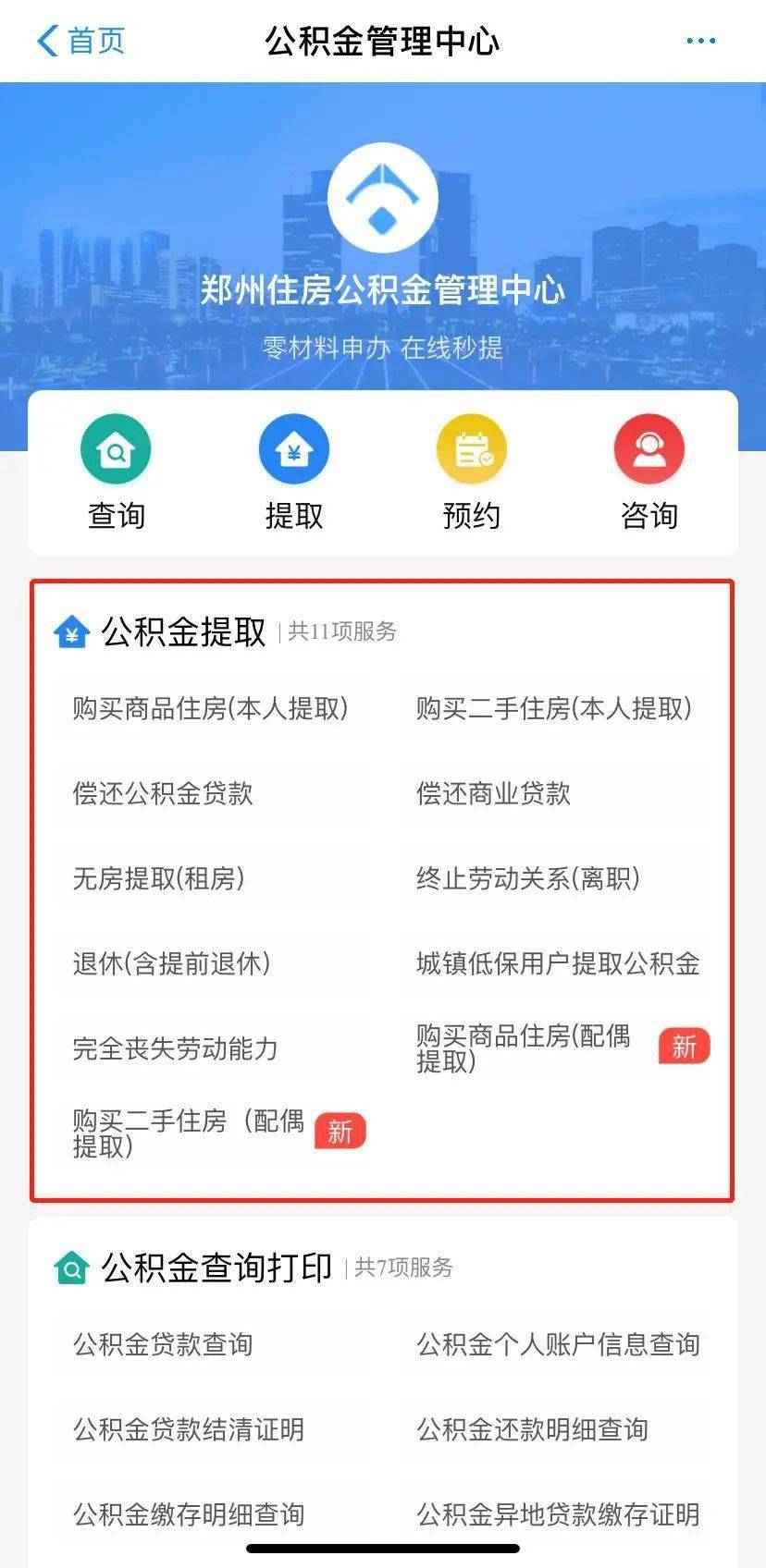Open the 预约 shortcut
The height and width of the screenshot is (1568, 766).
point(472,472)
